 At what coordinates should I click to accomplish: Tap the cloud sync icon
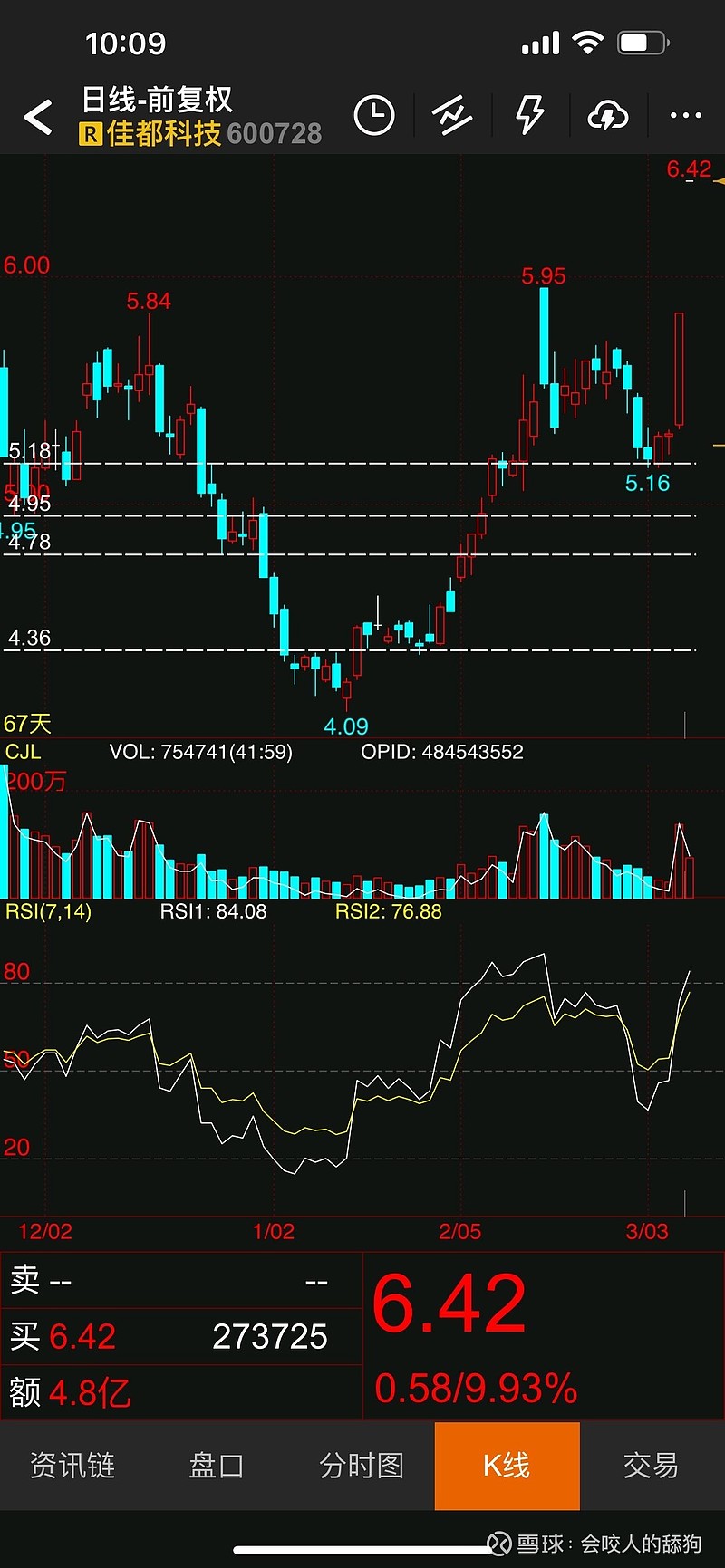608,116
